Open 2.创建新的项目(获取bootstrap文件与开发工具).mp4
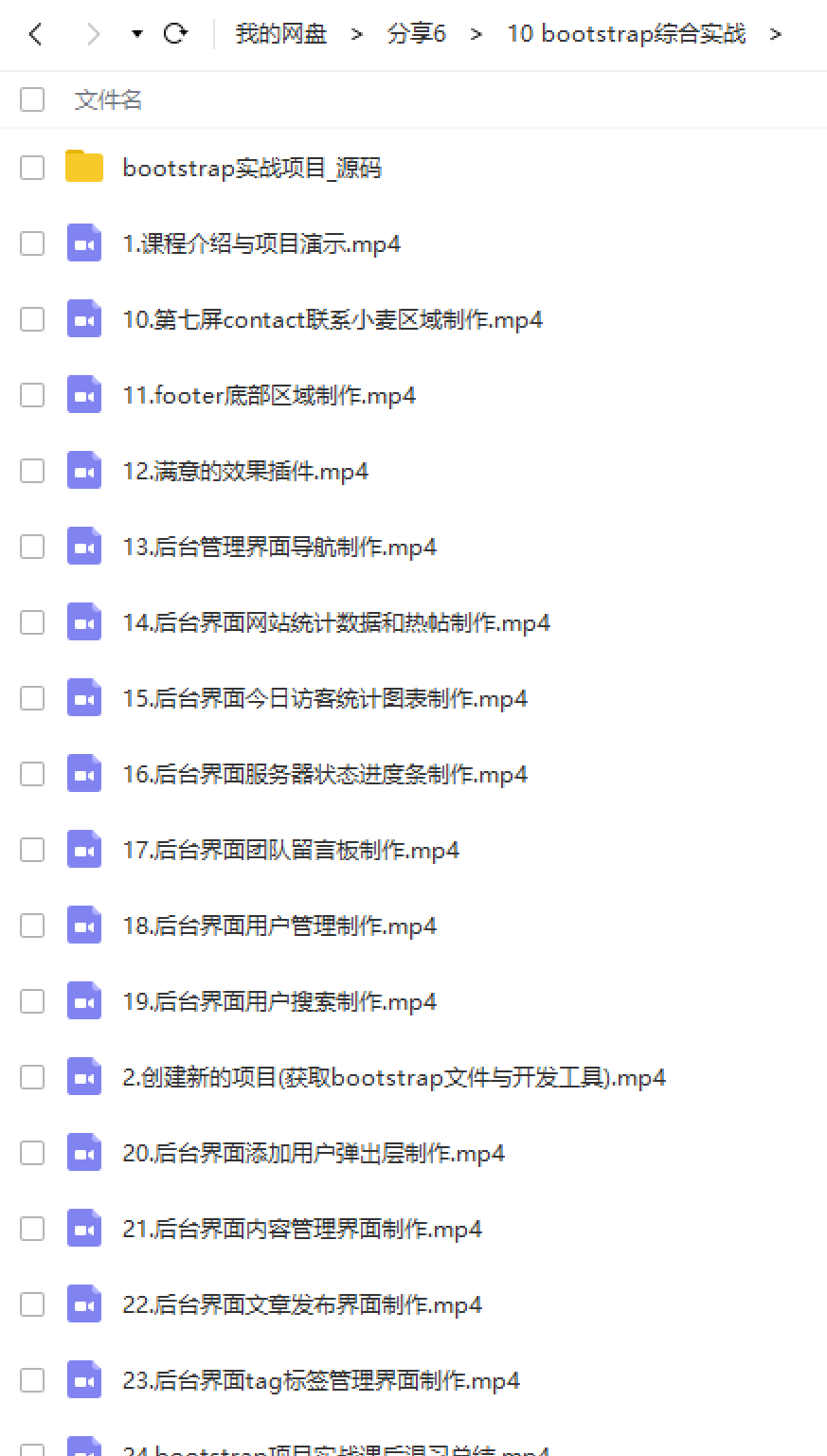 click(x=394, y=1078)
